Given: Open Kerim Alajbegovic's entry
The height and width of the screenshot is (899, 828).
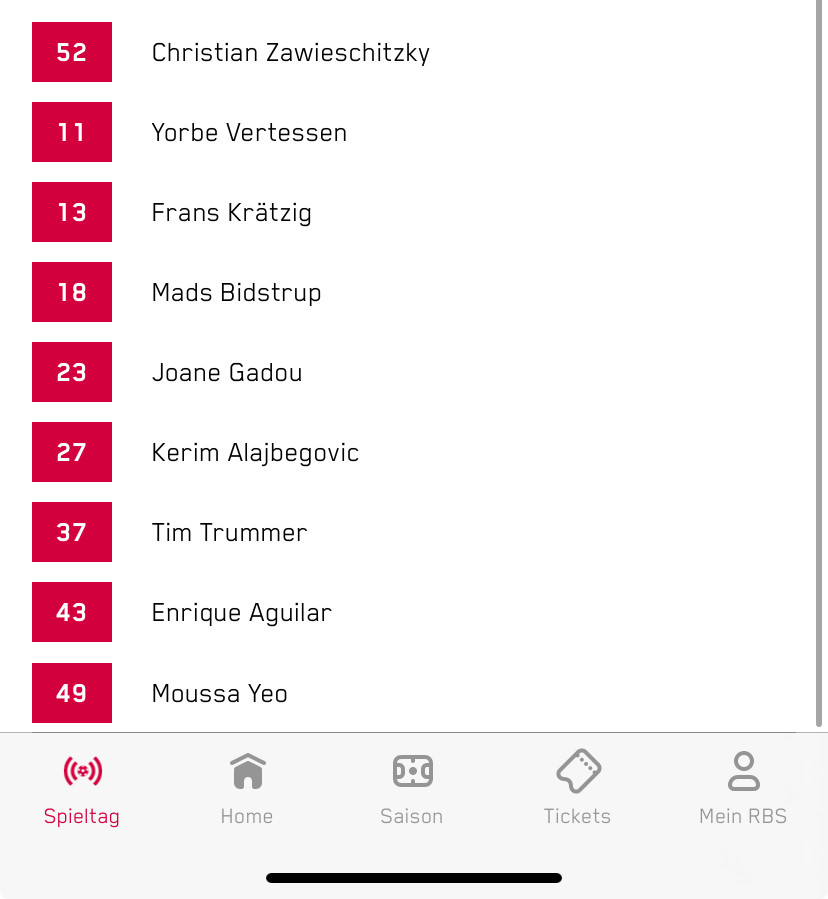Looking at the screenshot, I should (255, 452).
